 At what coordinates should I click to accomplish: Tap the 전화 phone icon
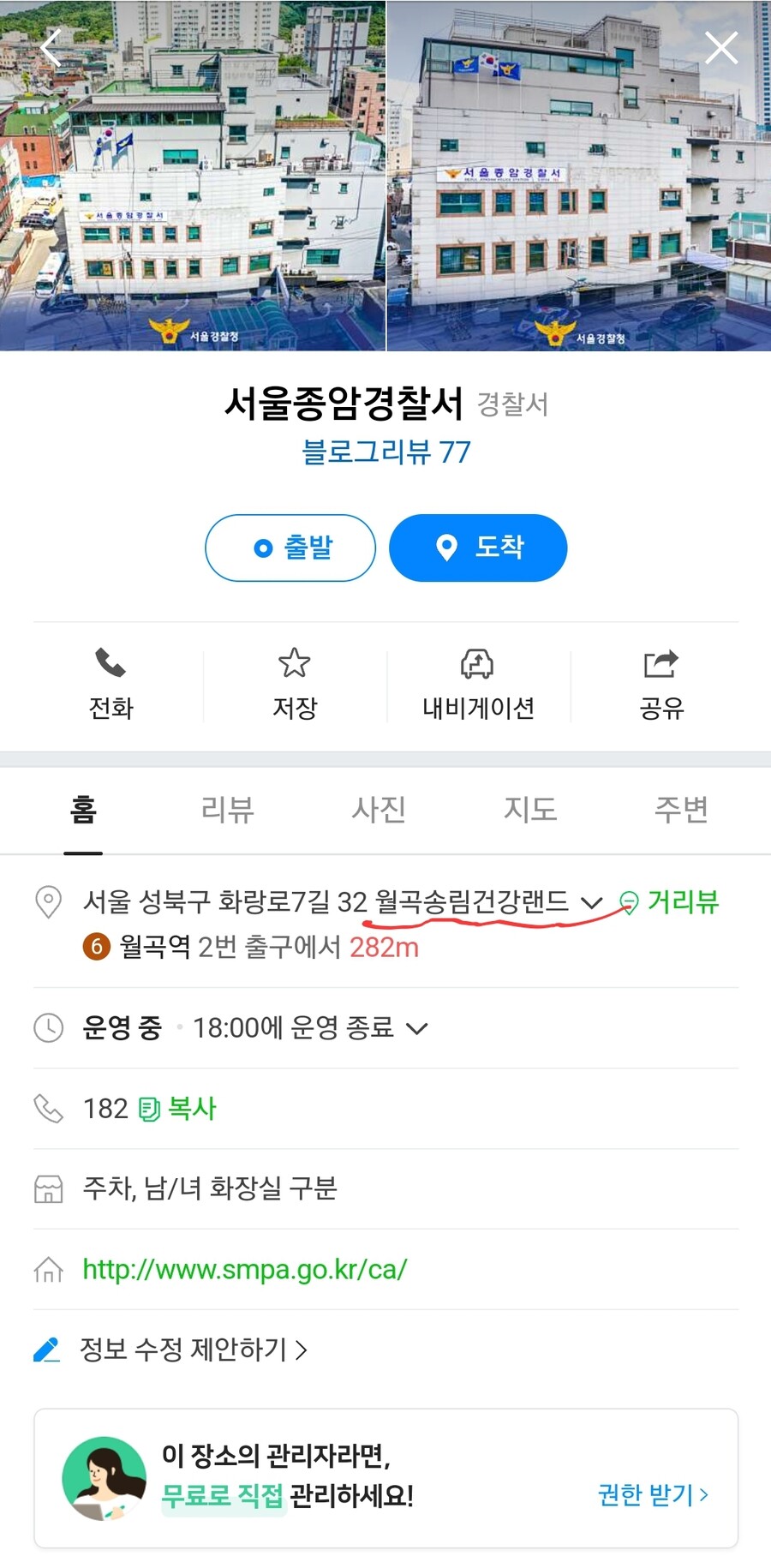click(111, 664)
